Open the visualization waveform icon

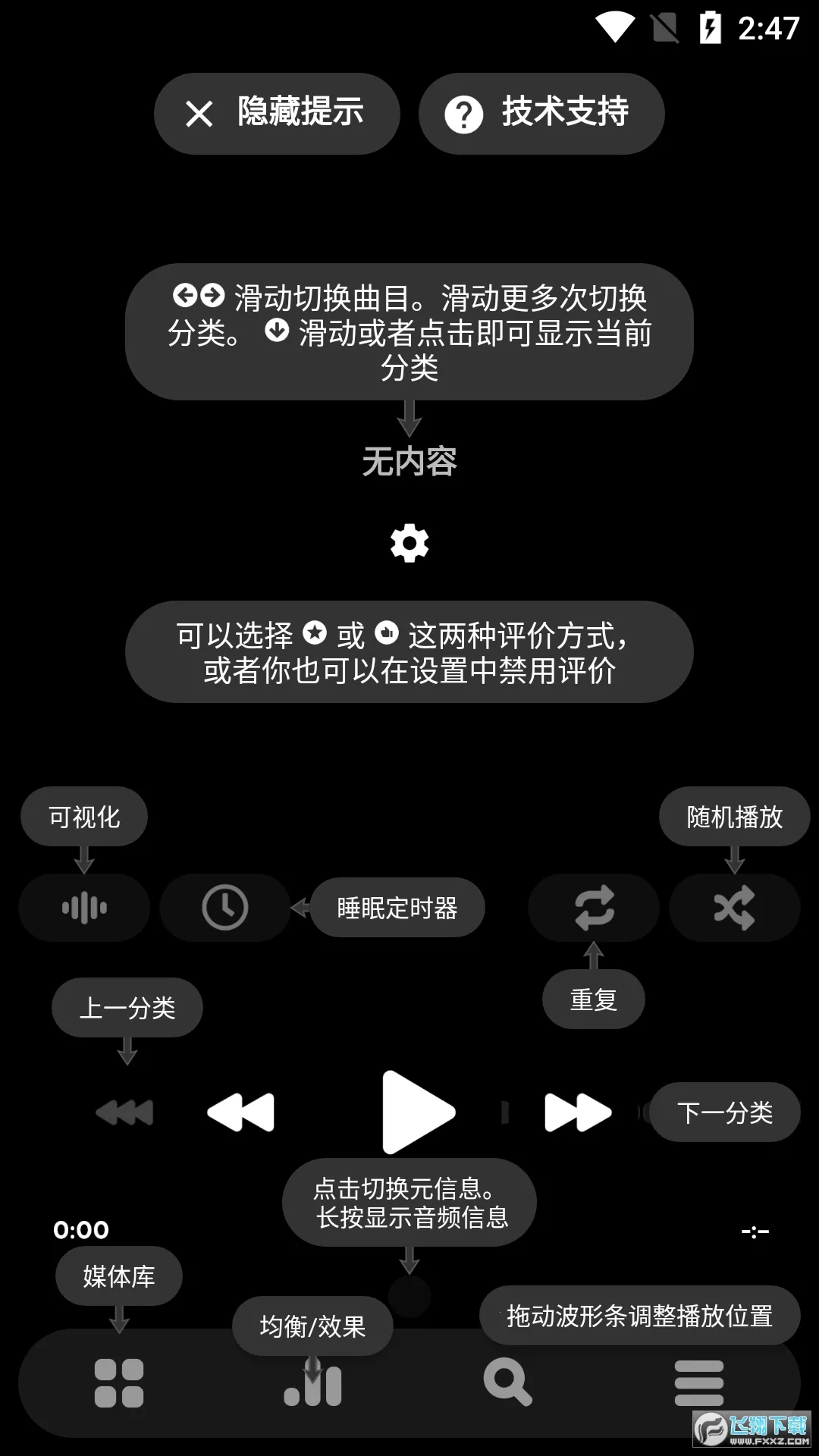[83, 908]
